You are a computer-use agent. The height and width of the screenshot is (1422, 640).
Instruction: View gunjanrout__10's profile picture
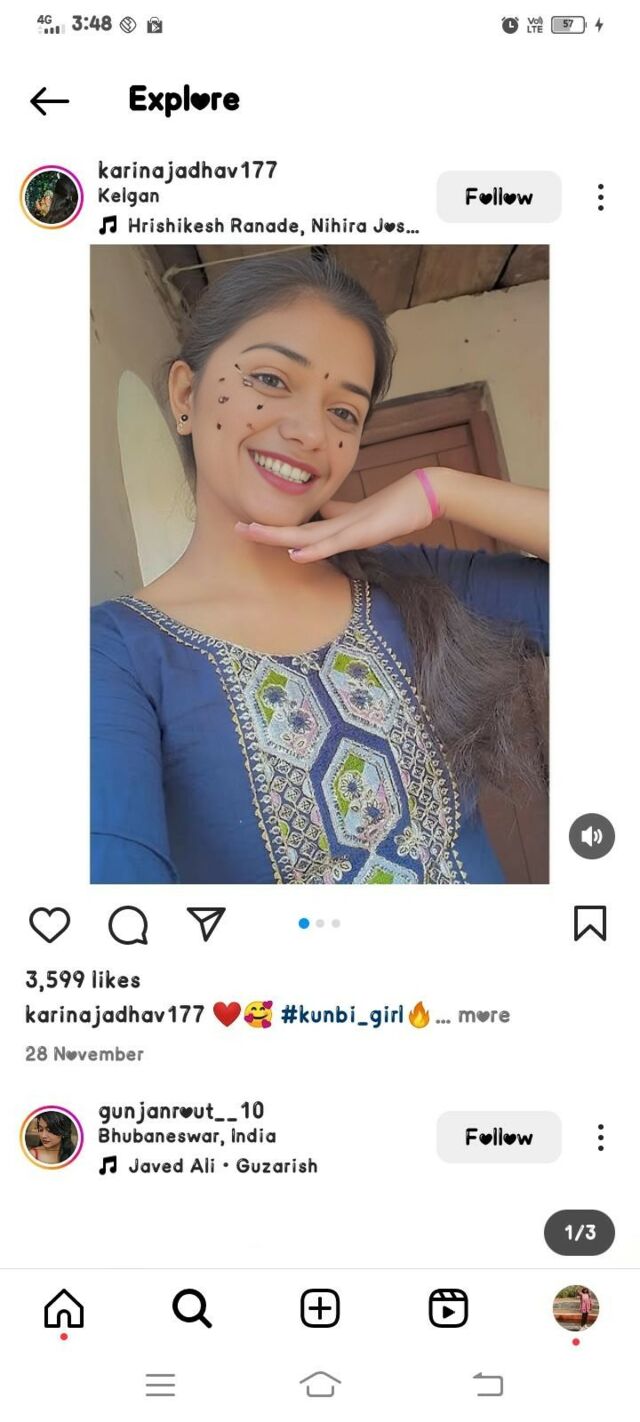(x=51, y=1137)
